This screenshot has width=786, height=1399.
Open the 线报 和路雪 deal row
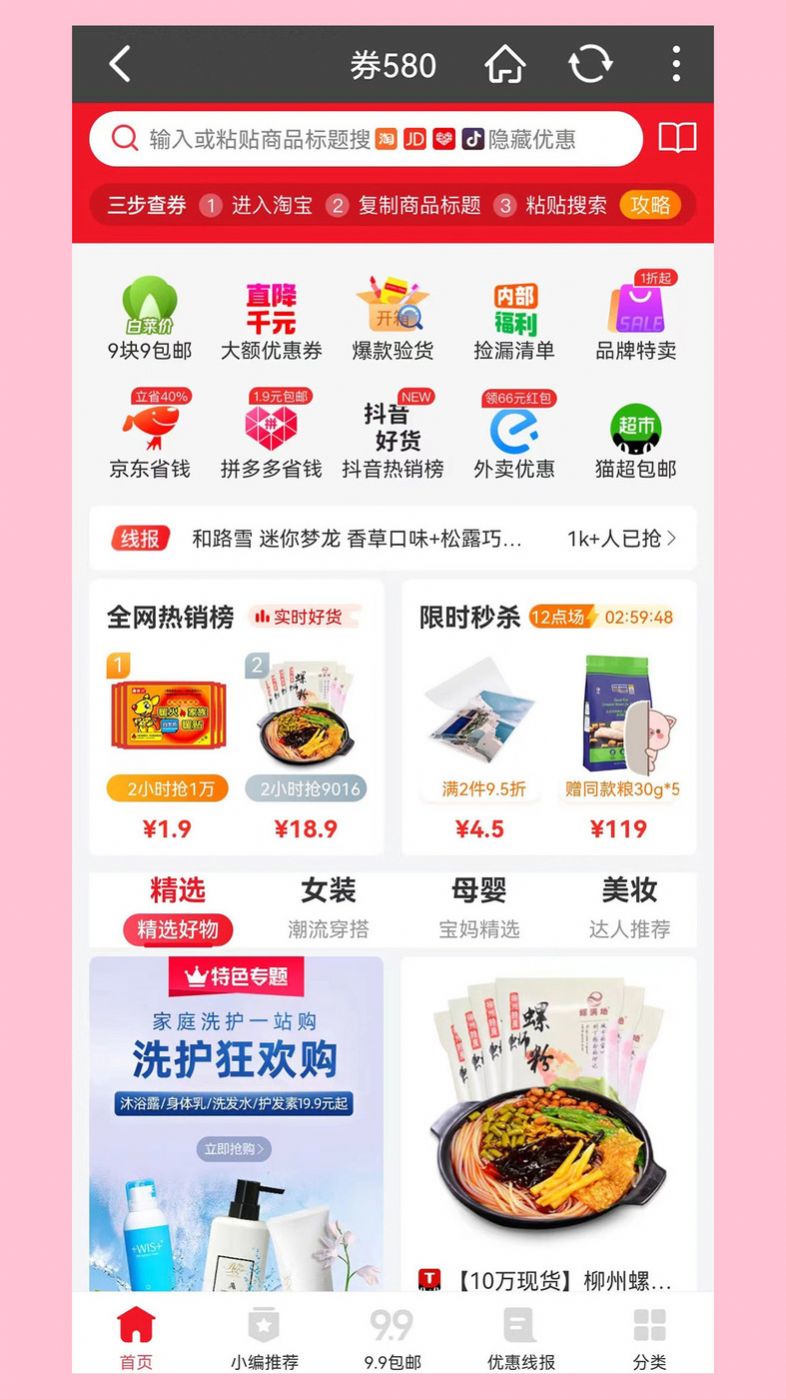392,539
